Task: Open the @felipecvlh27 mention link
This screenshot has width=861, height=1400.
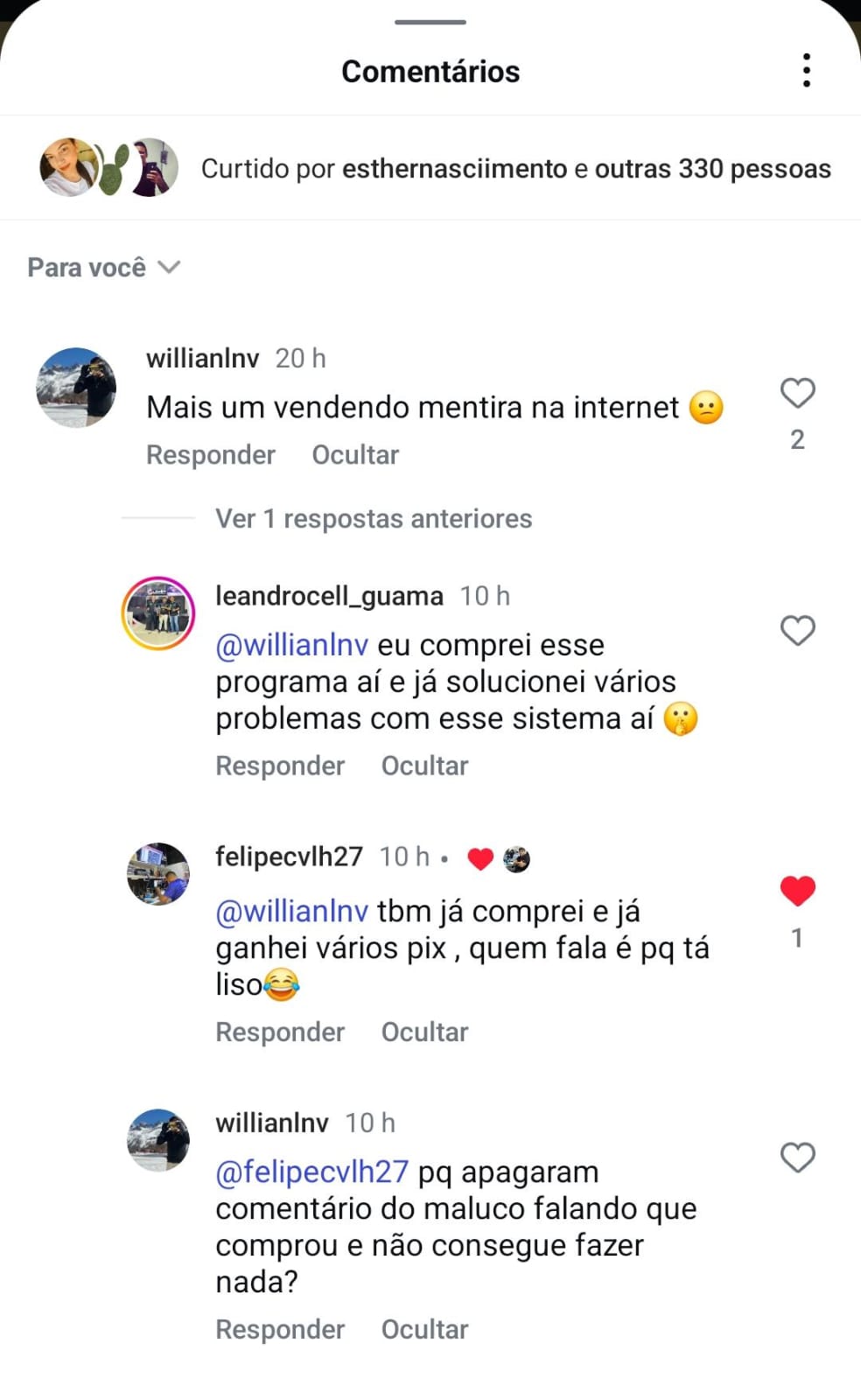Action: pyautogui.click(x=312, y=1172)
